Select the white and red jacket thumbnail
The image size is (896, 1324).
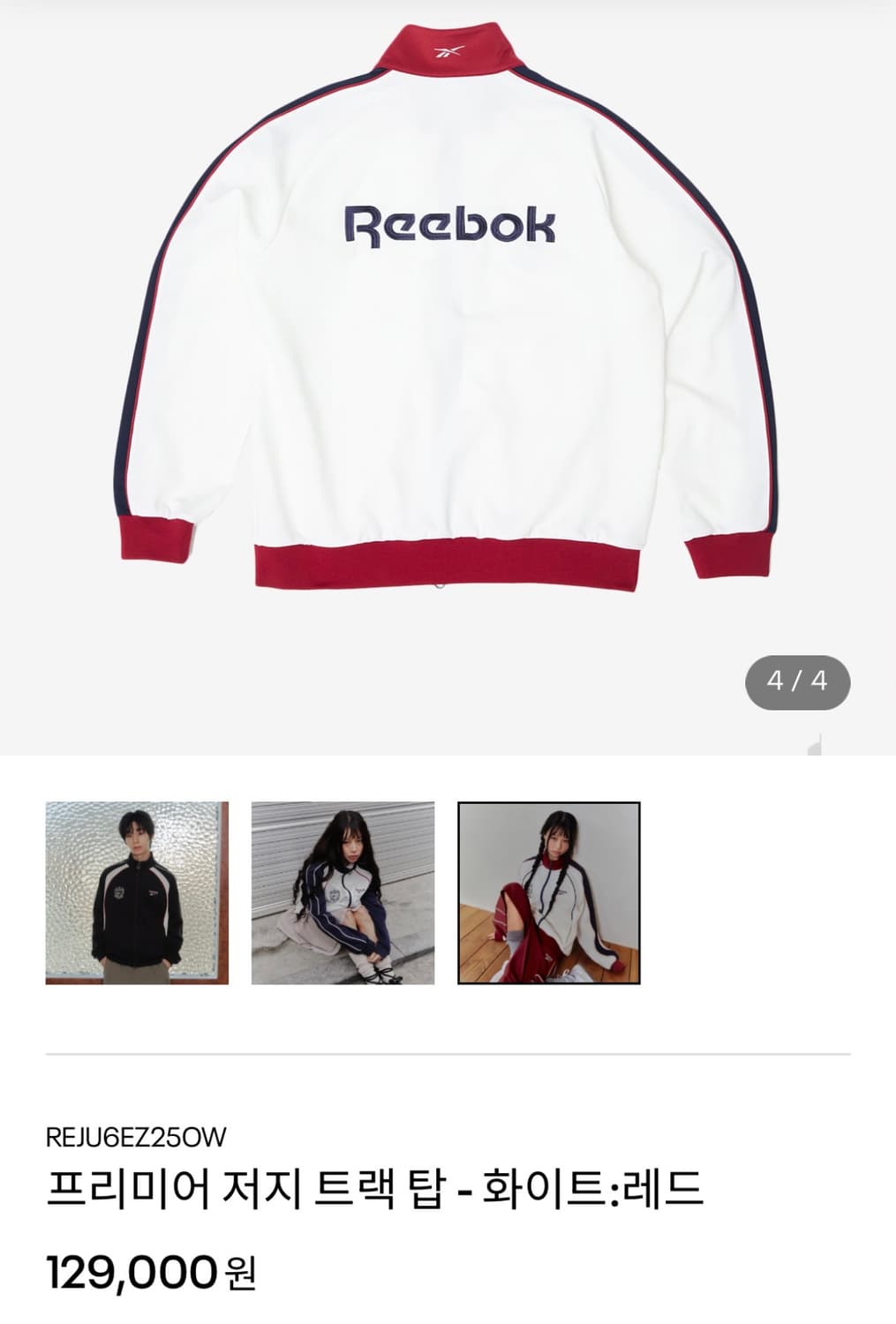tap(548, 892)
